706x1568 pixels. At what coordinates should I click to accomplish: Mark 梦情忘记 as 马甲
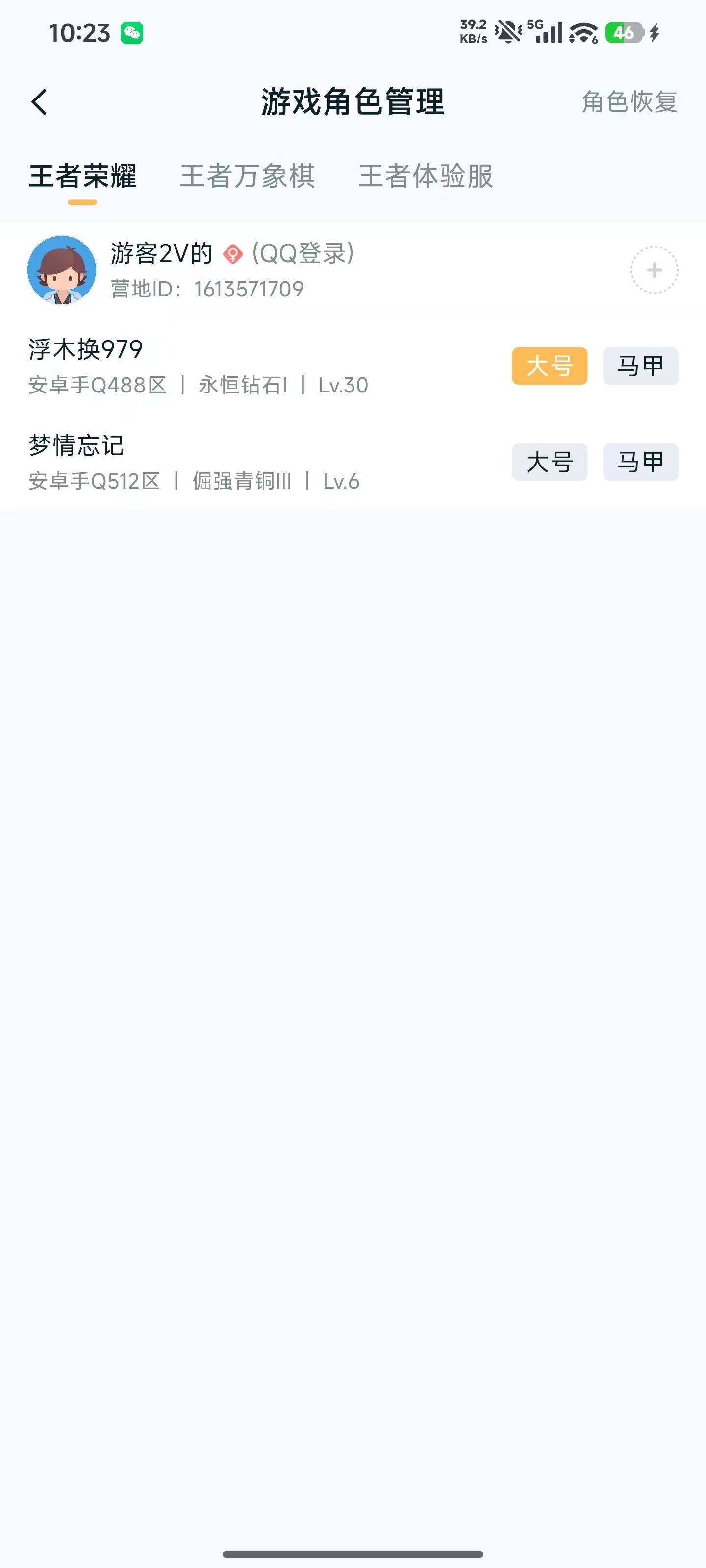tap(640, 462)
